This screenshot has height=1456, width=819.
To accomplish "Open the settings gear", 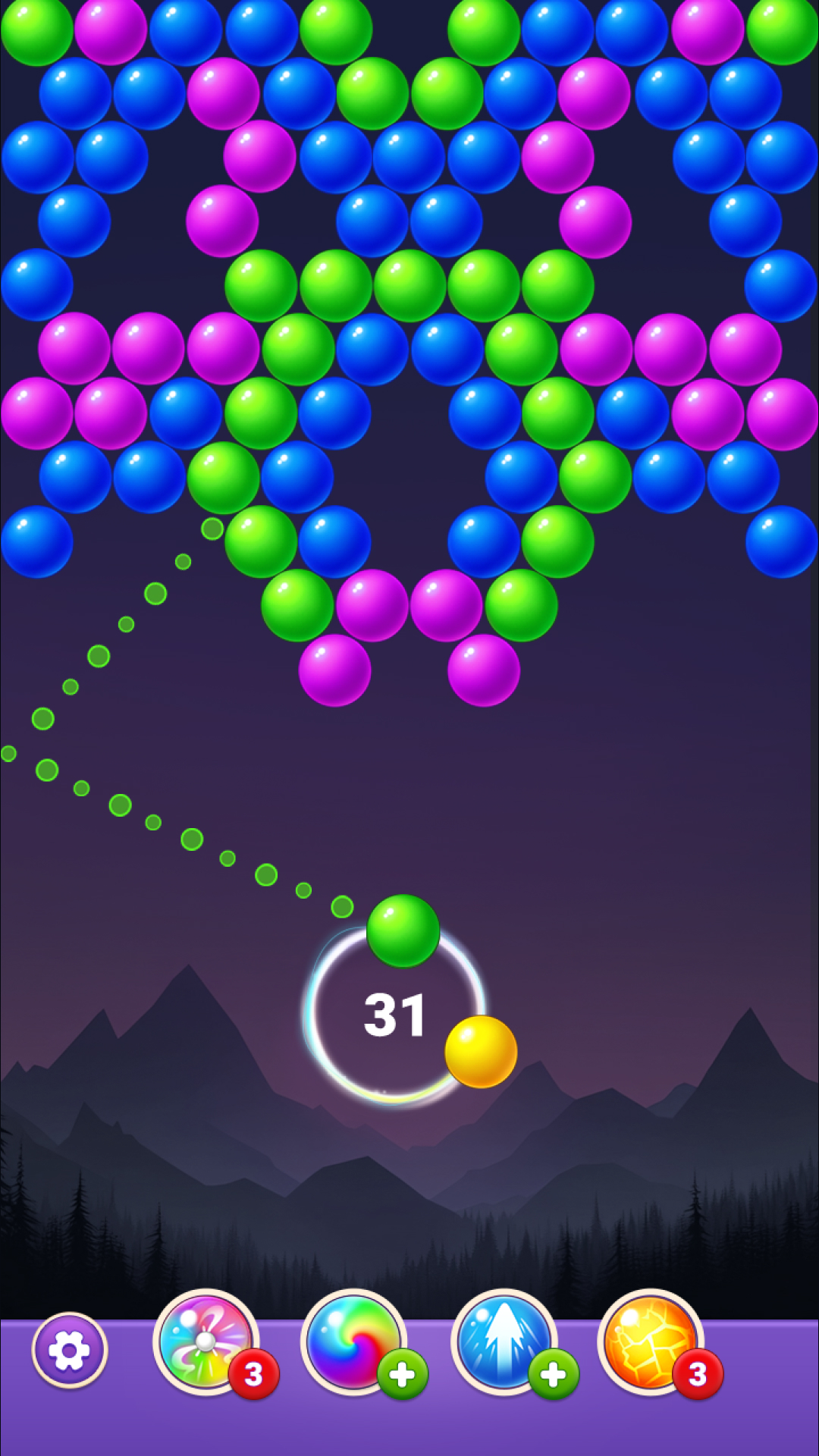I will pyautogui.click(x=69, y=1350).
